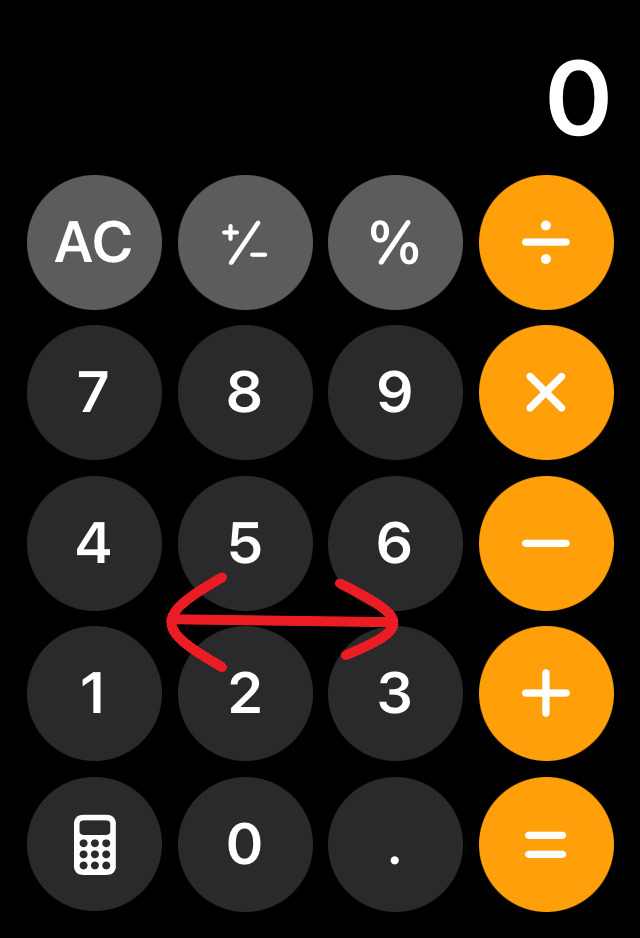Select the plus operator

[x=546, y=693]
